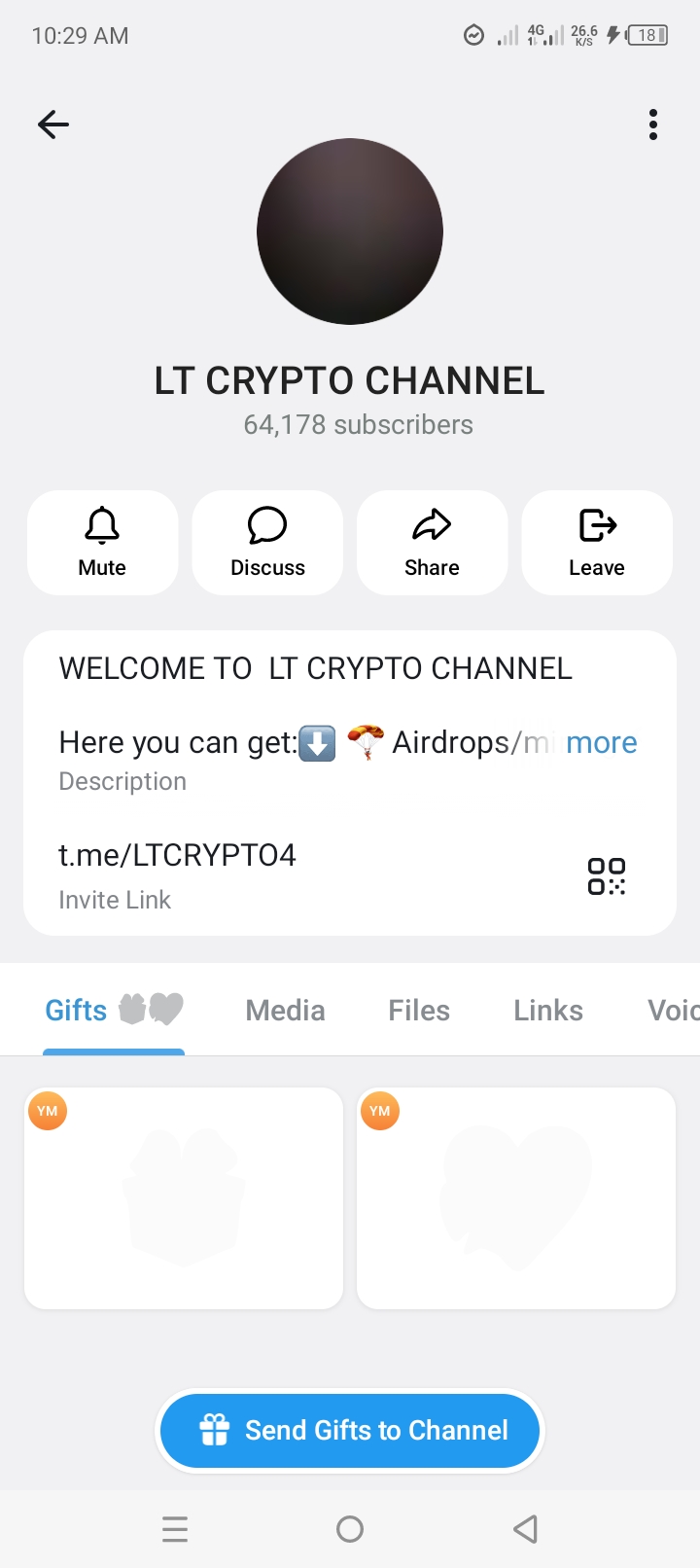Open the gift box card
The width and height of the screenshot is (700, 1568).
tap(184, 1198)
